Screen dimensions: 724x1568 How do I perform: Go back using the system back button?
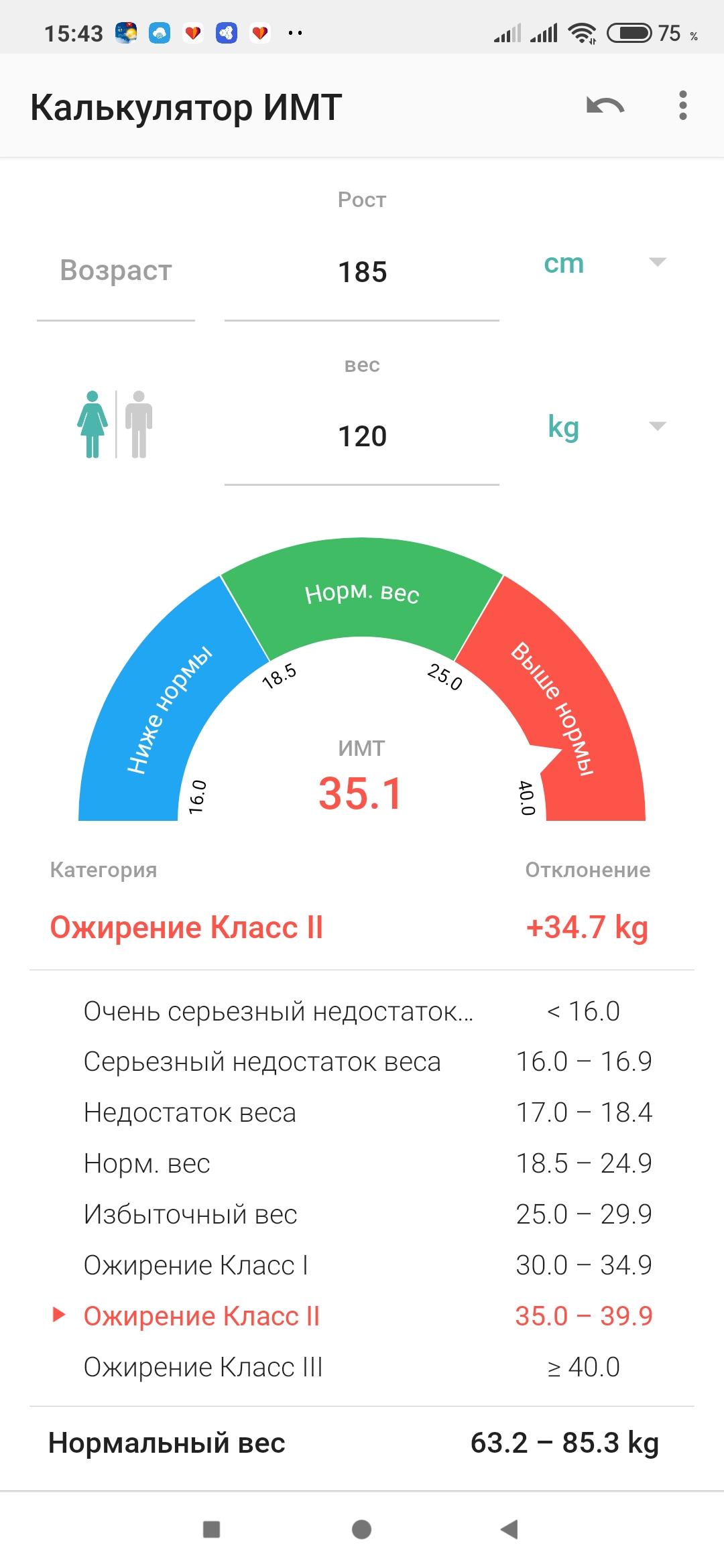509,1529
